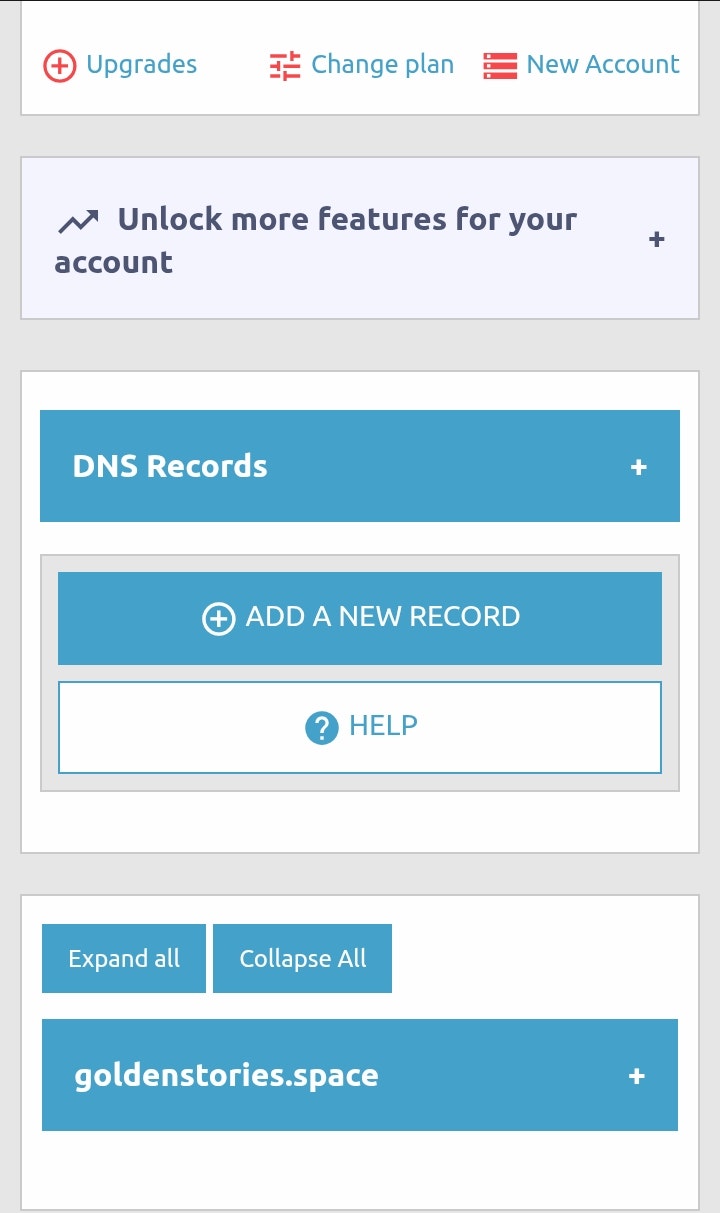Click the plus icon on the DNS Records header
Image resolution: width=720 pixels, height=1213 pixels.
pyautogui.click(x=638, y=466)
